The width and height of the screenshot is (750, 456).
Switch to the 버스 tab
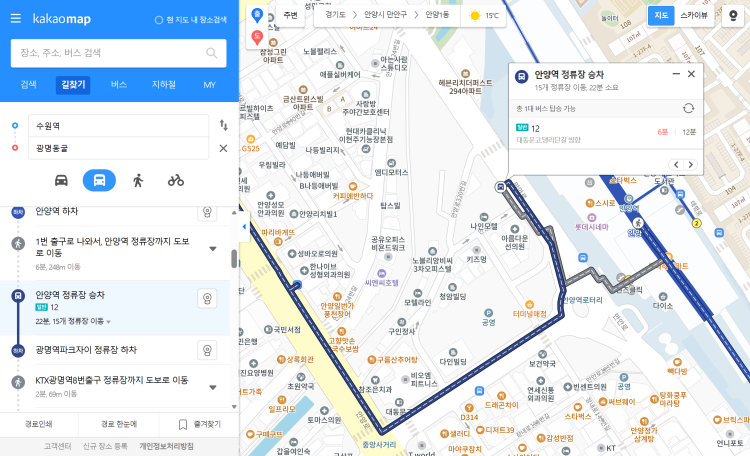click(x=119, y=85)
